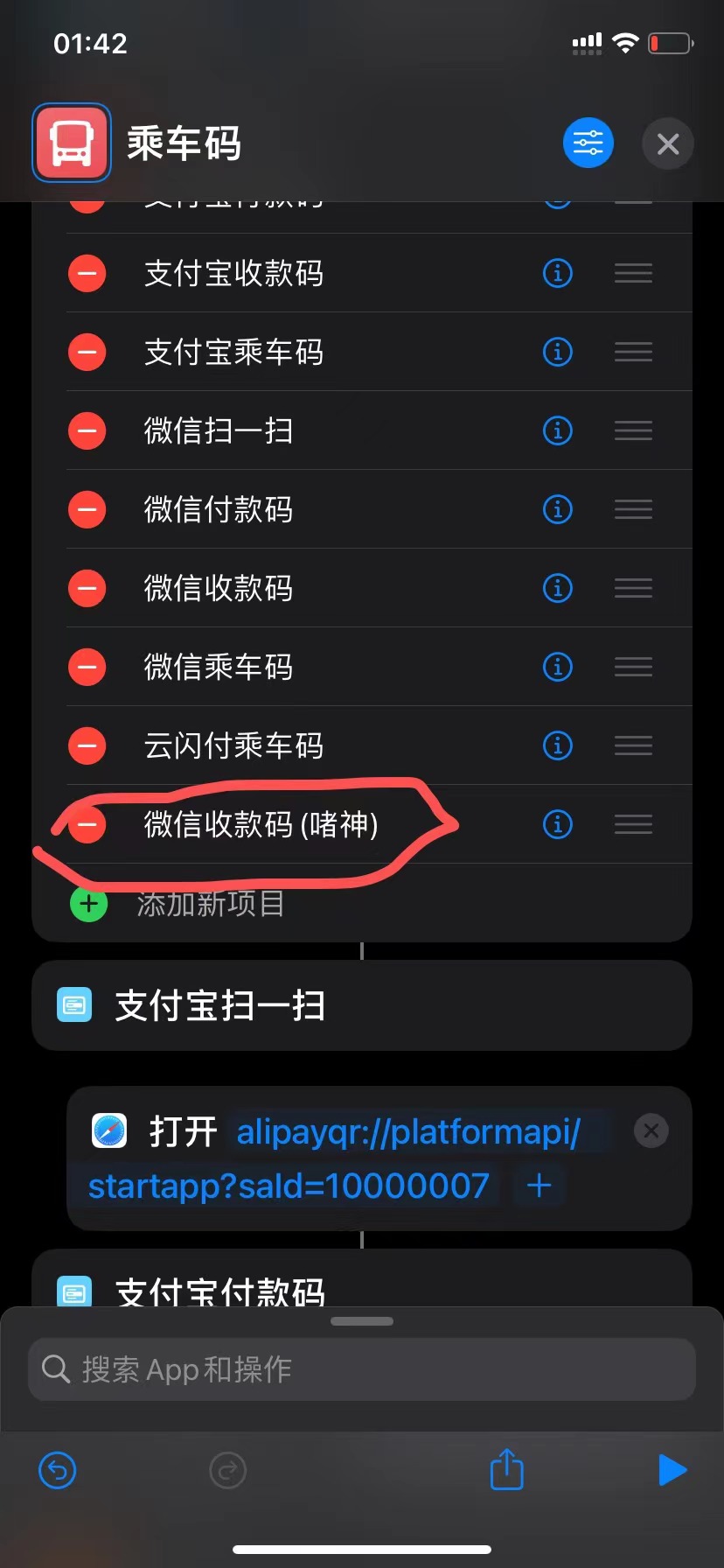
Task: Open info for 微信乘车码
Action: pyautogui.click(x=558, y=667)
